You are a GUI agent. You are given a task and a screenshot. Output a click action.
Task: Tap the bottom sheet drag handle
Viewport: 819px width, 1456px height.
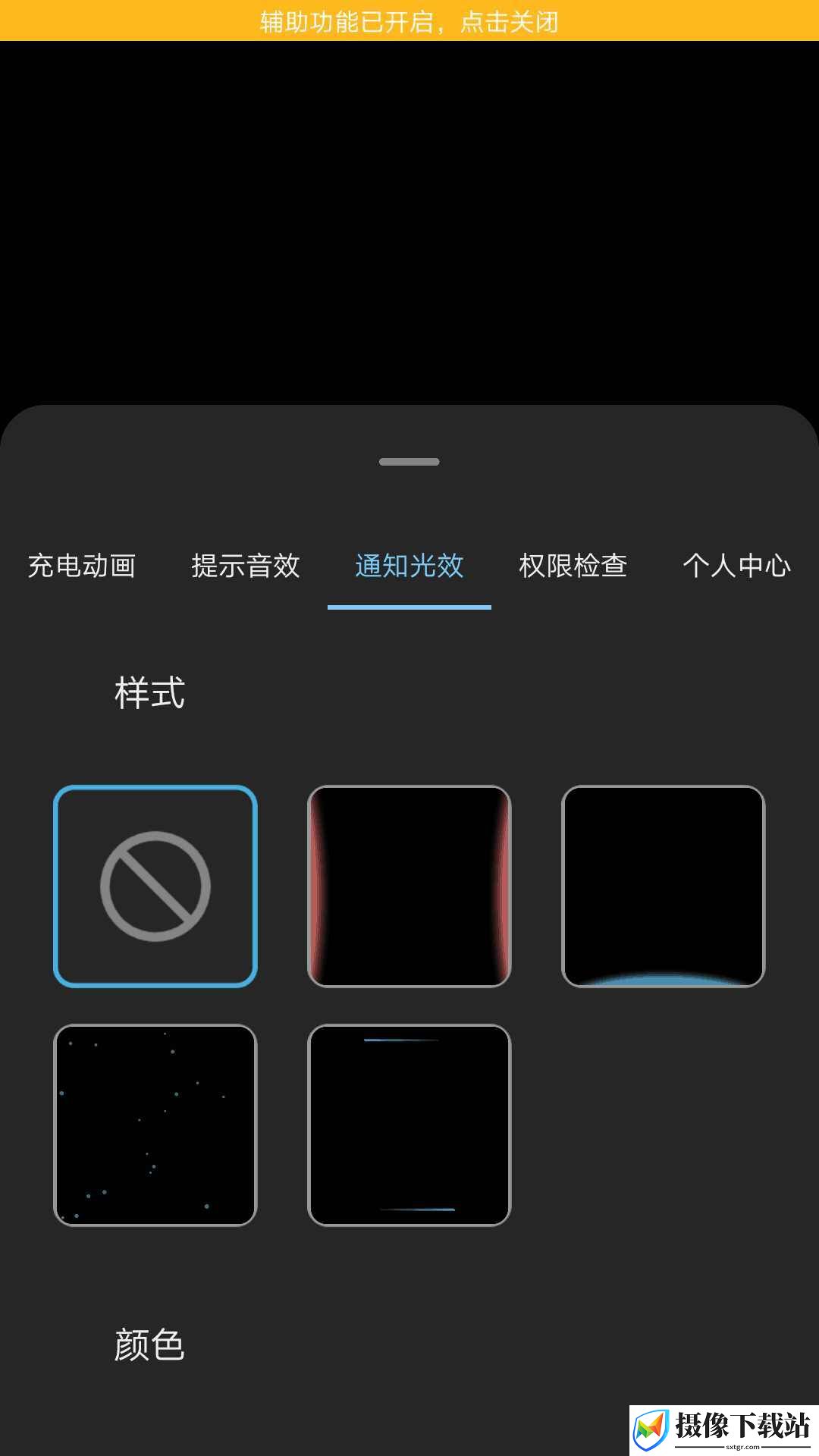(409, 462)
